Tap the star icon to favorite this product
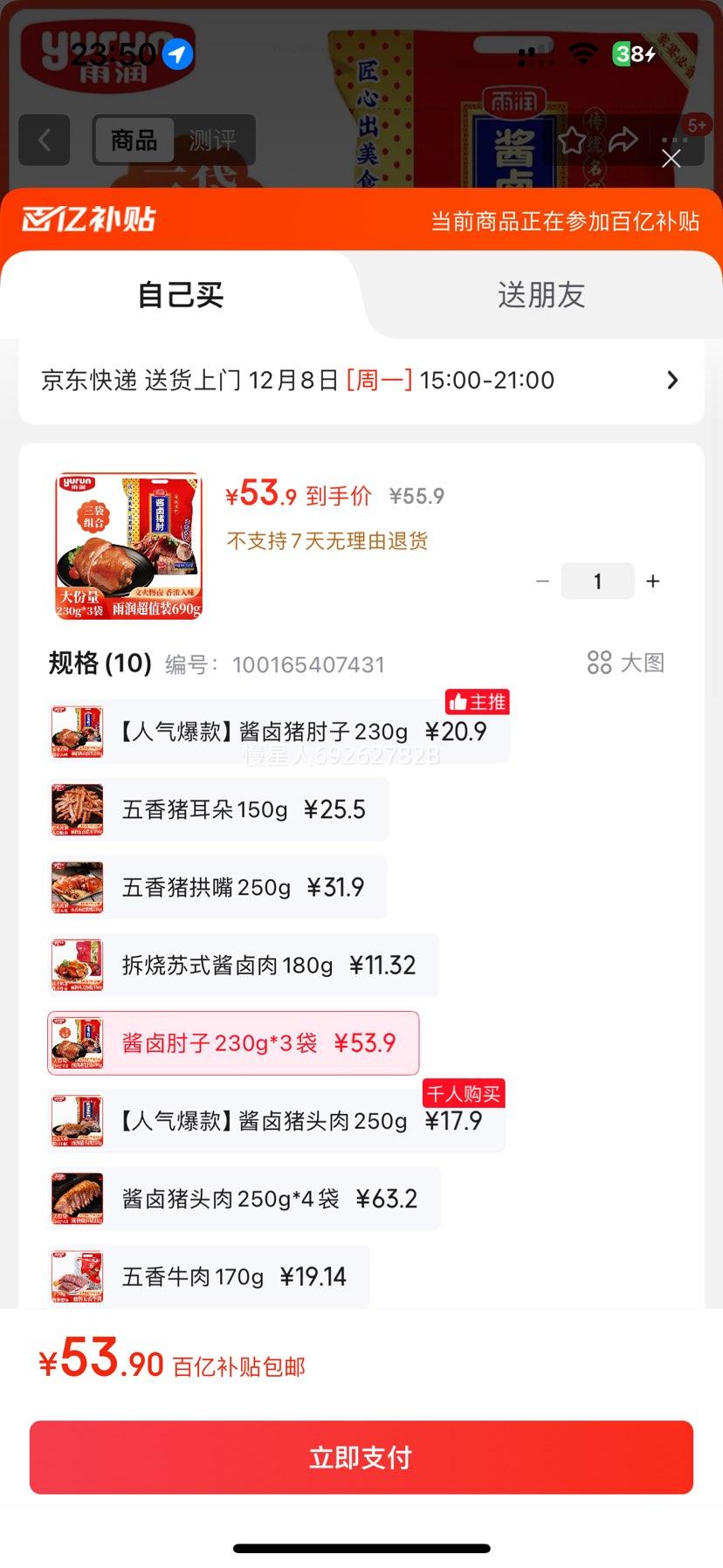 pyautogui.click(x=572, y=140)
